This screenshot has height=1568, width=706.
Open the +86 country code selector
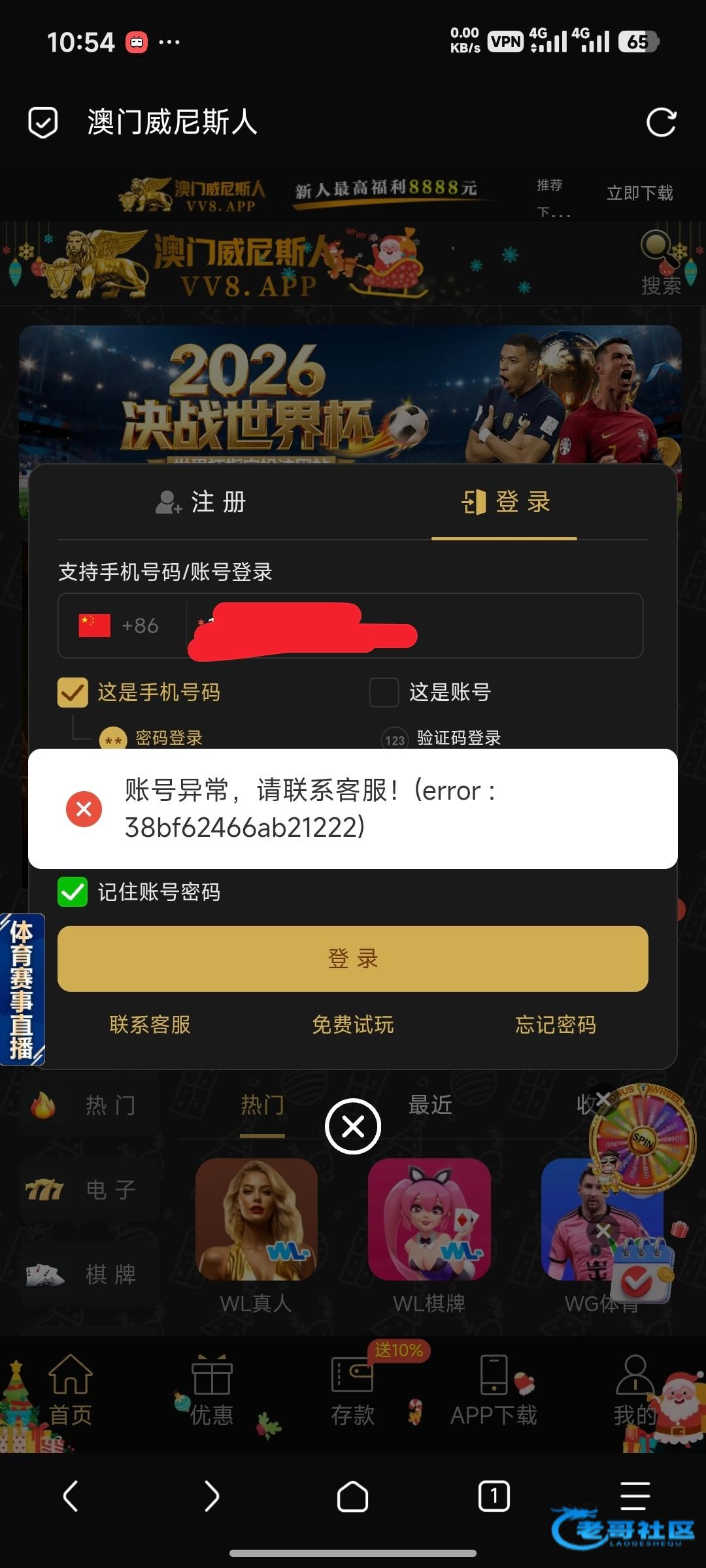pyautogui.click(x=121, y=625)
